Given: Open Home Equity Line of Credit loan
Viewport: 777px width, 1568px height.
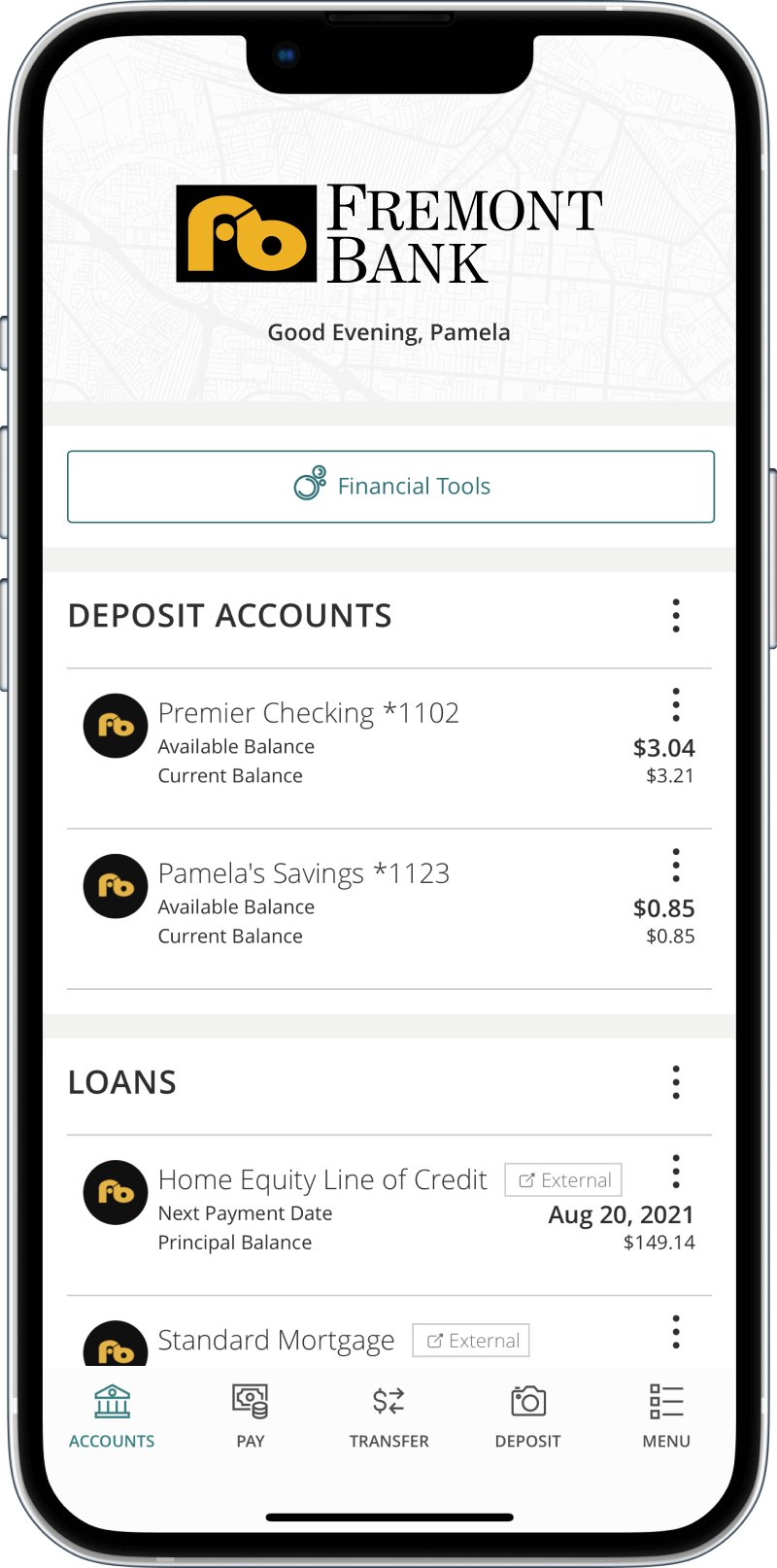Looking at the screenshot, I should coord(322,1179).
